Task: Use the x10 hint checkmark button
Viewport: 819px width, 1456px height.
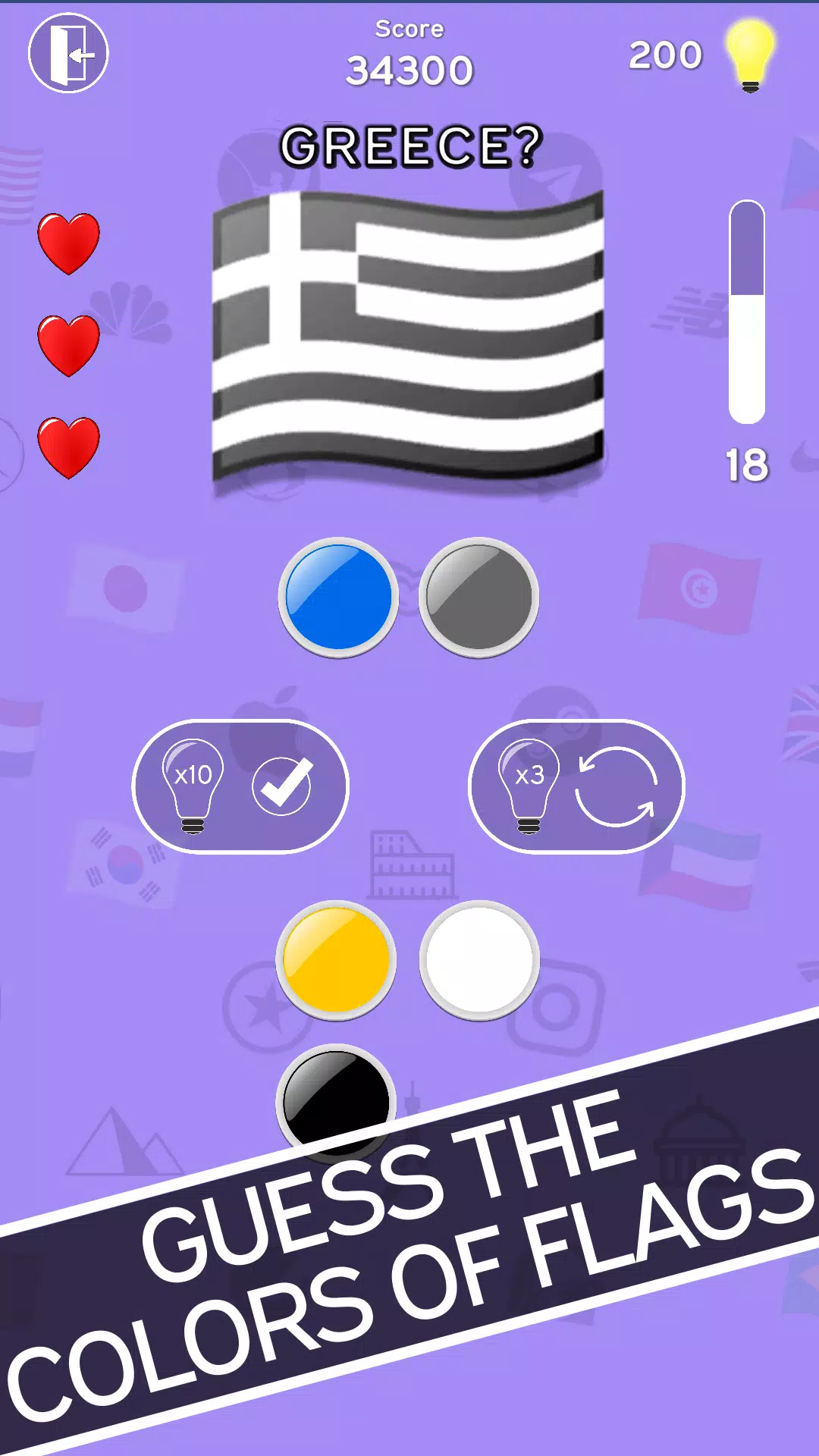Action: [240, 786]
